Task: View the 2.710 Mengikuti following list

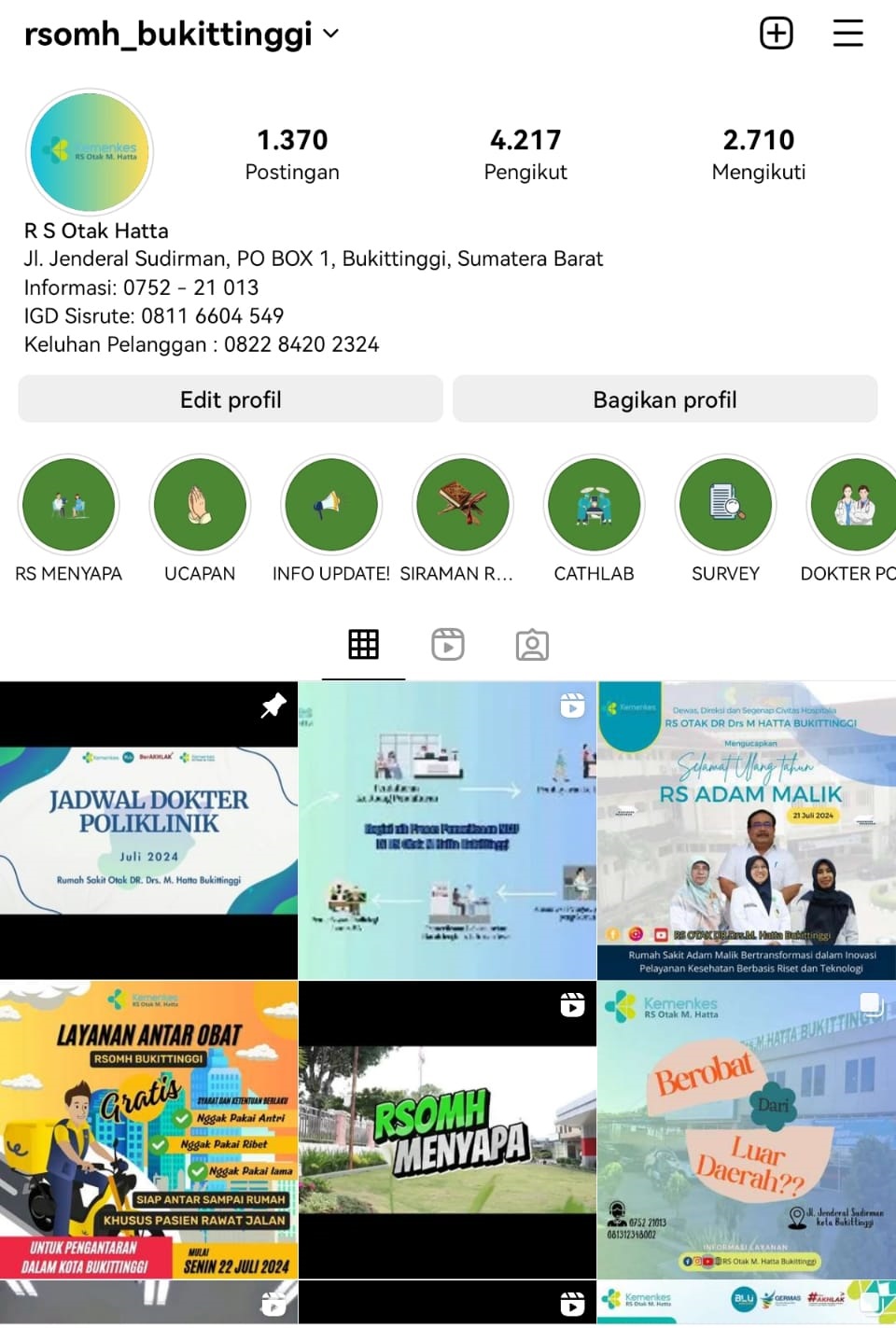Action: coord(758,154)
